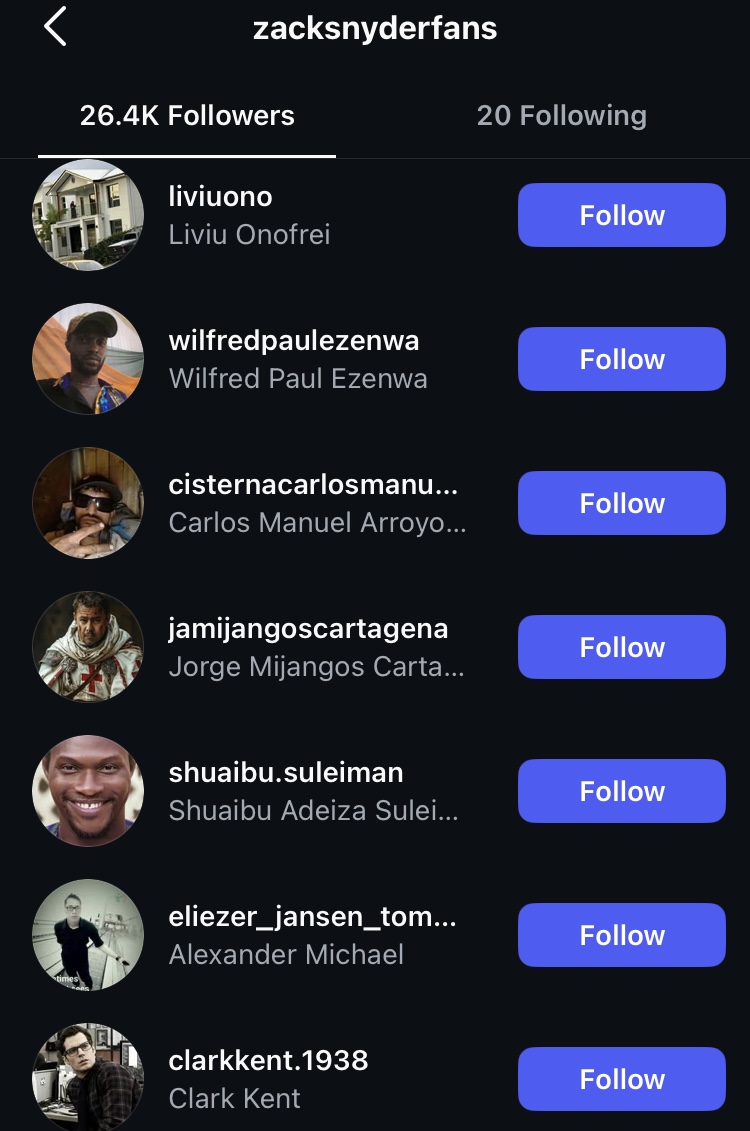The height and width of the screenshot is (1131, 750).
Task: Open Liviu Onofrei's profile
Action: coord(249,215)
